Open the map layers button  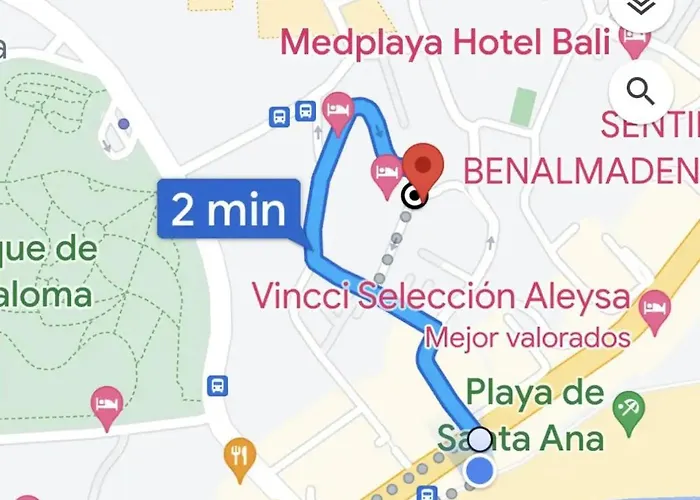coord(640,10)
